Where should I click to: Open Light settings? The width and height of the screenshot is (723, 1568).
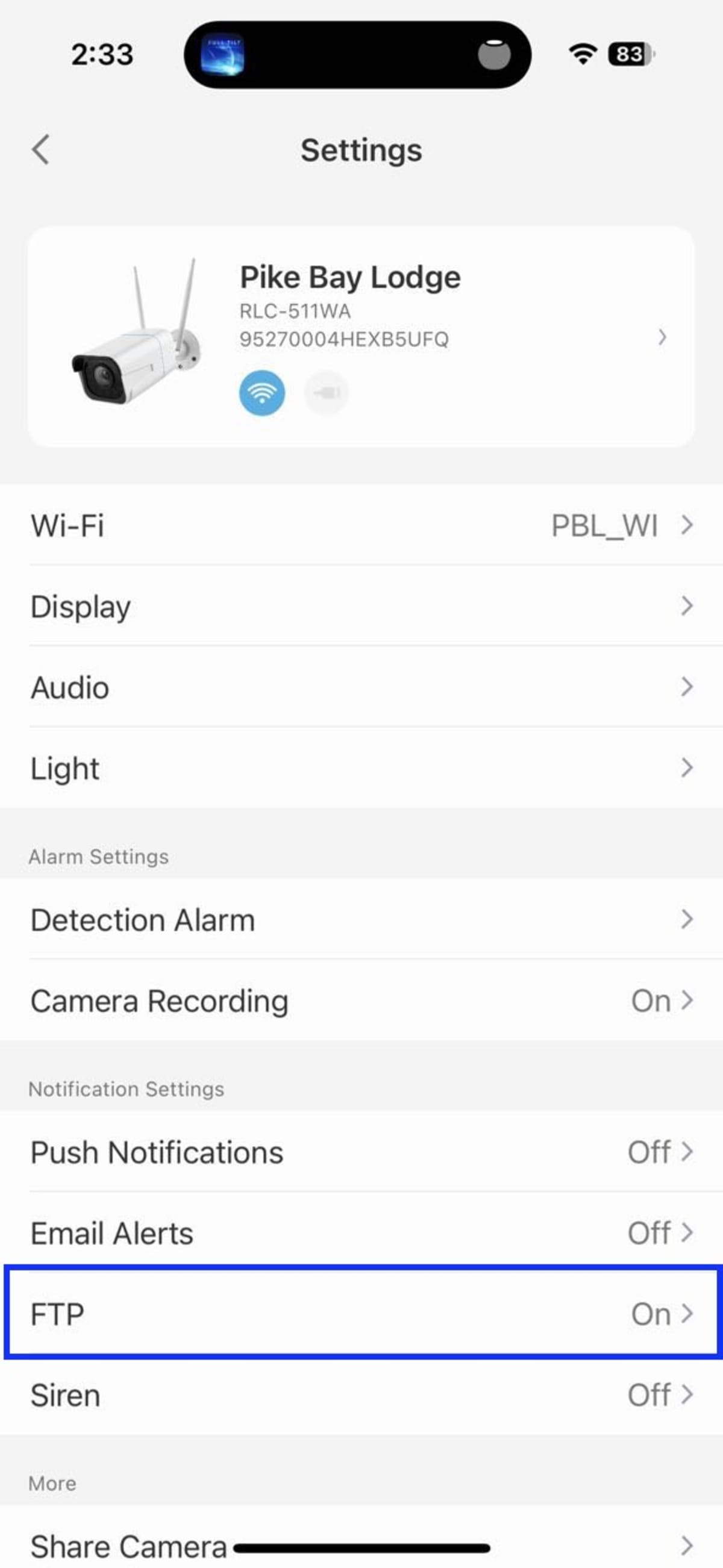point(361,768)
